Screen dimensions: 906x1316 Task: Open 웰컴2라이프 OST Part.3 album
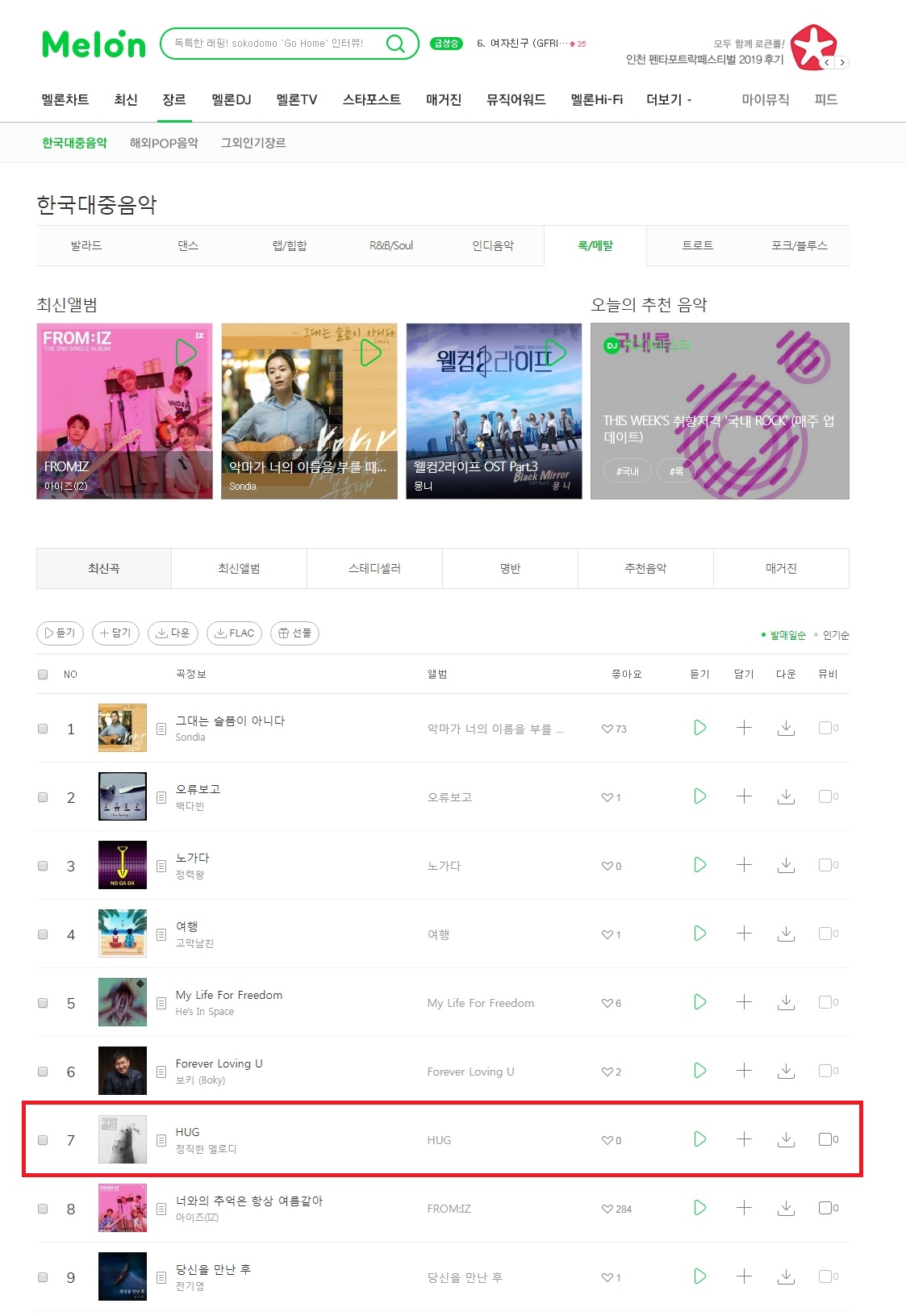pyautogui.click(x=494, y=412)
